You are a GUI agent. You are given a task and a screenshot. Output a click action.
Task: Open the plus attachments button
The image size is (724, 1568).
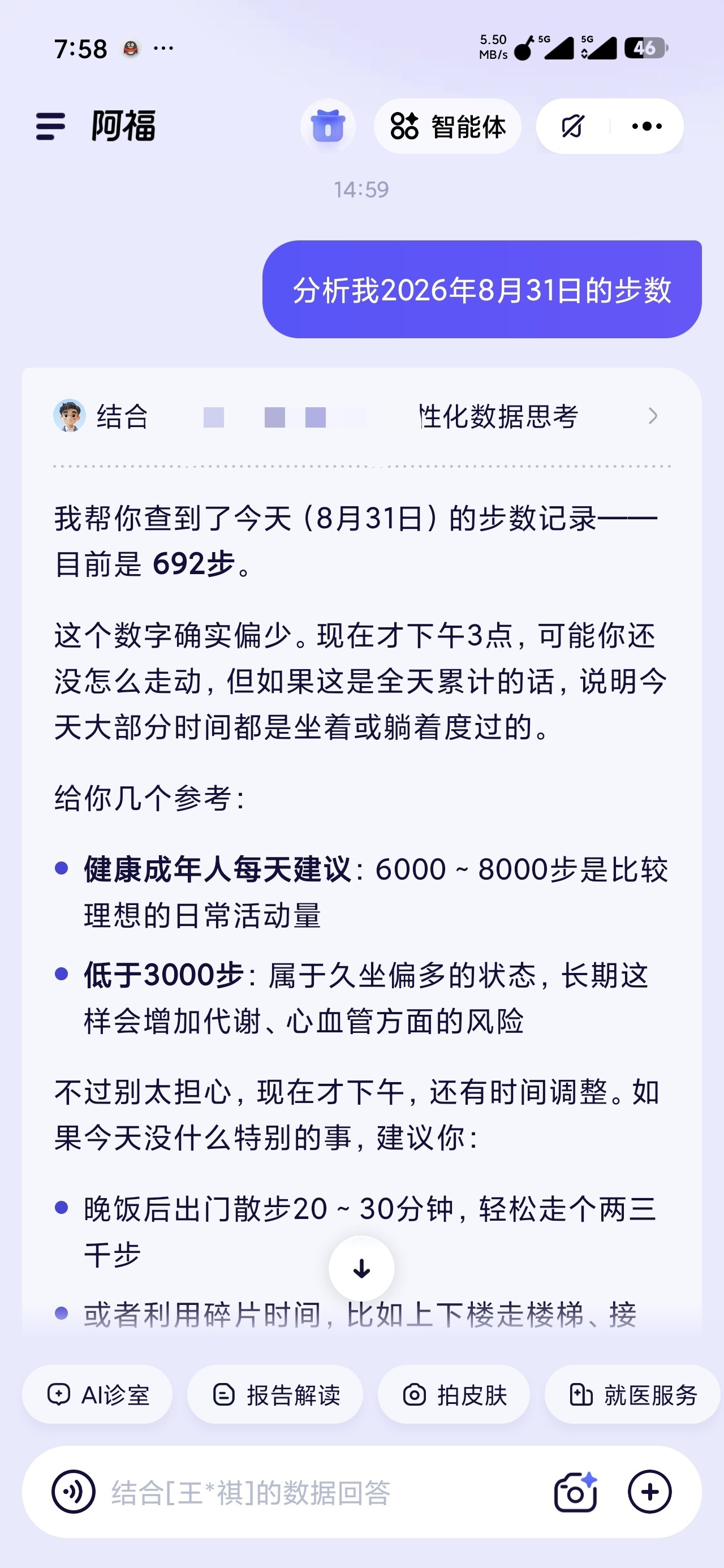(x=650, y=1491)
